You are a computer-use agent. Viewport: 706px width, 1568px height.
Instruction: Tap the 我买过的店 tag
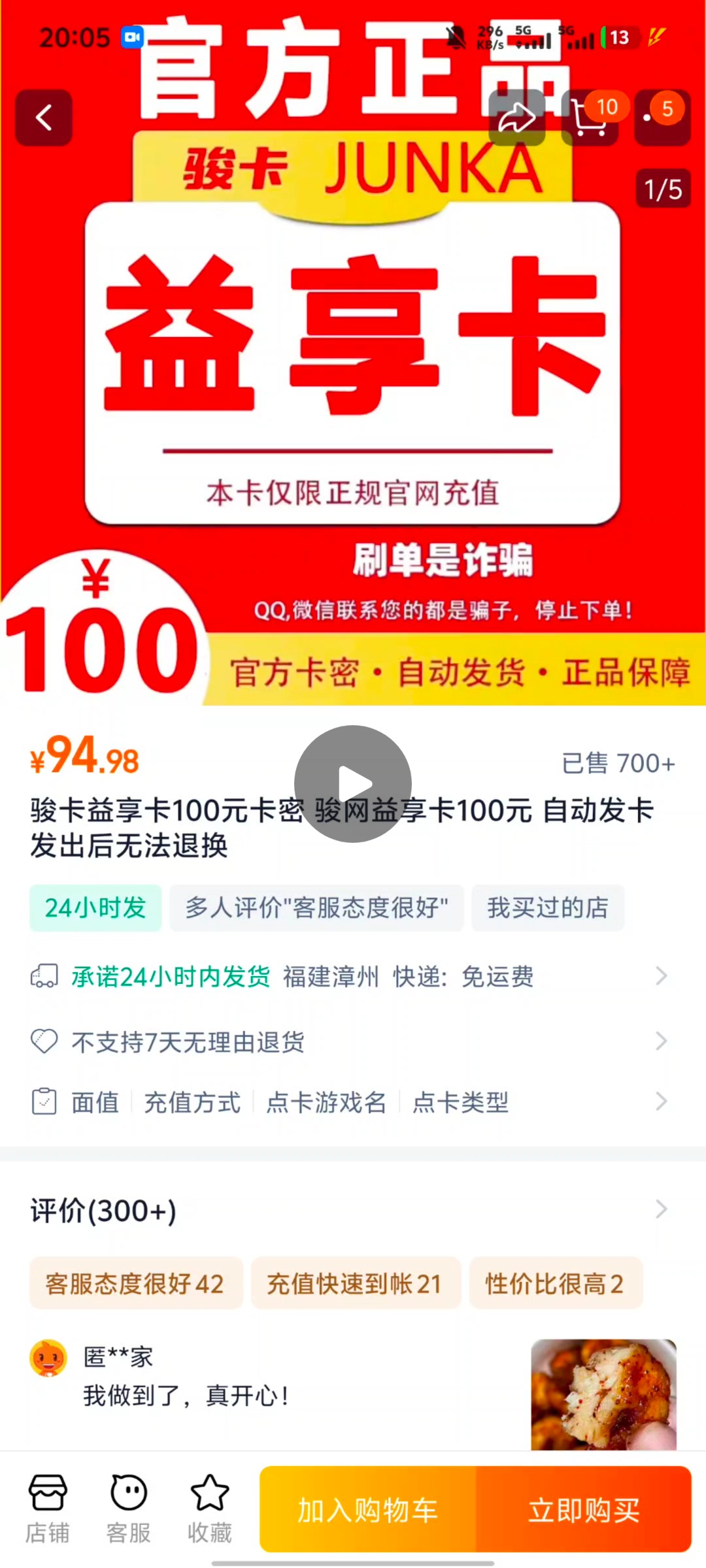(548, 907)
